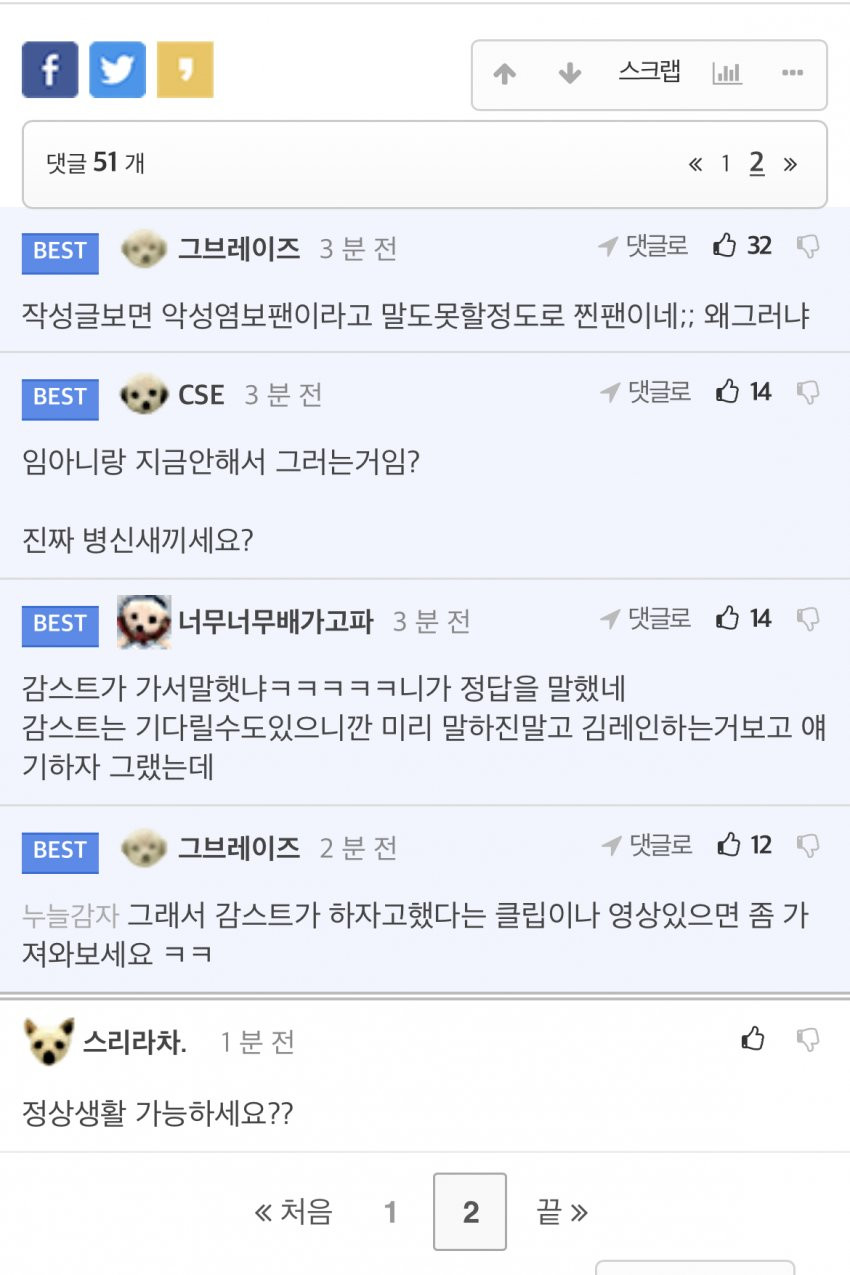This screenshot has height=1275, width=850.
Task: Tap « 처음 to go to first page
Action: (293, 1212)
